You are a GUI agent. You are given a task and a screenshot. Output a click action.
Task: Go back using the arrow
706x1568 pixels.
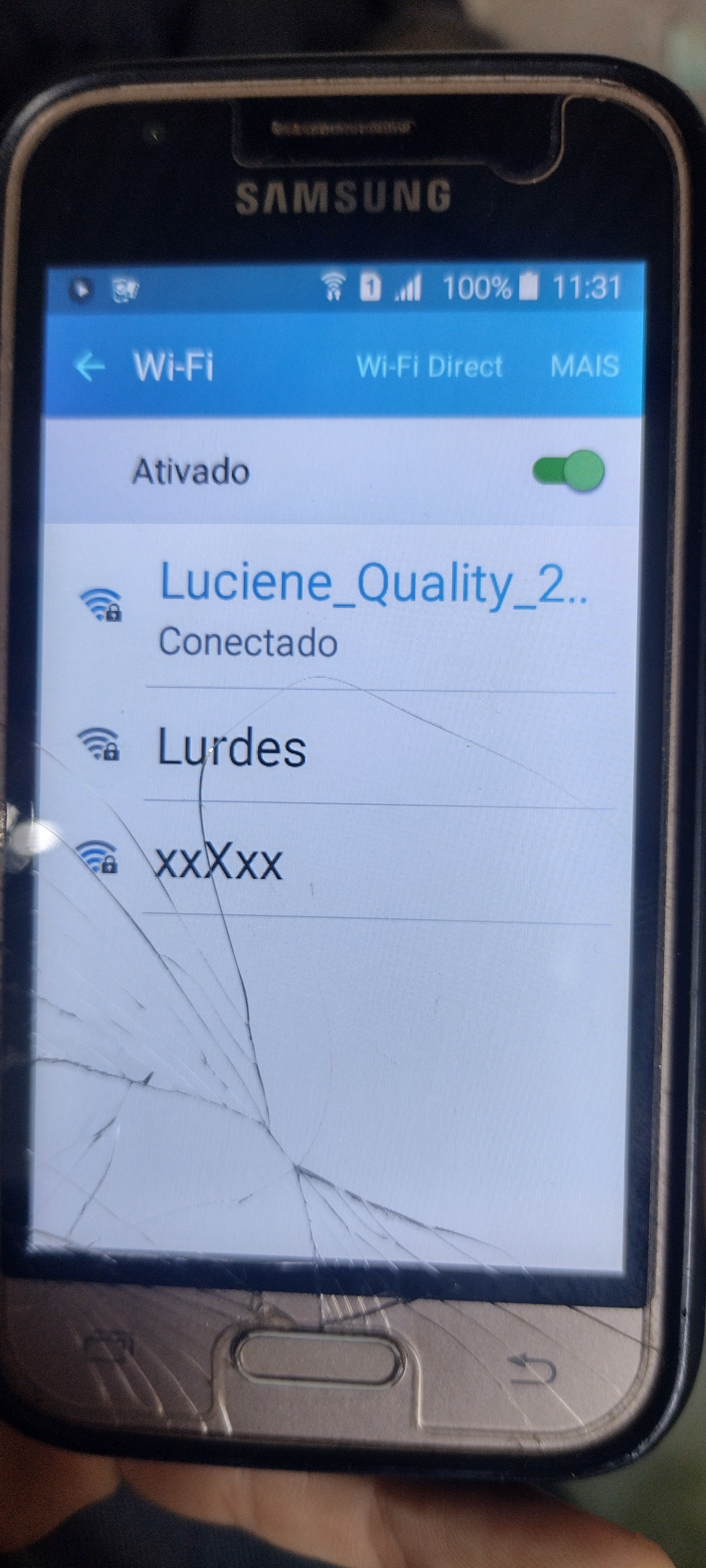pos(90,366)
